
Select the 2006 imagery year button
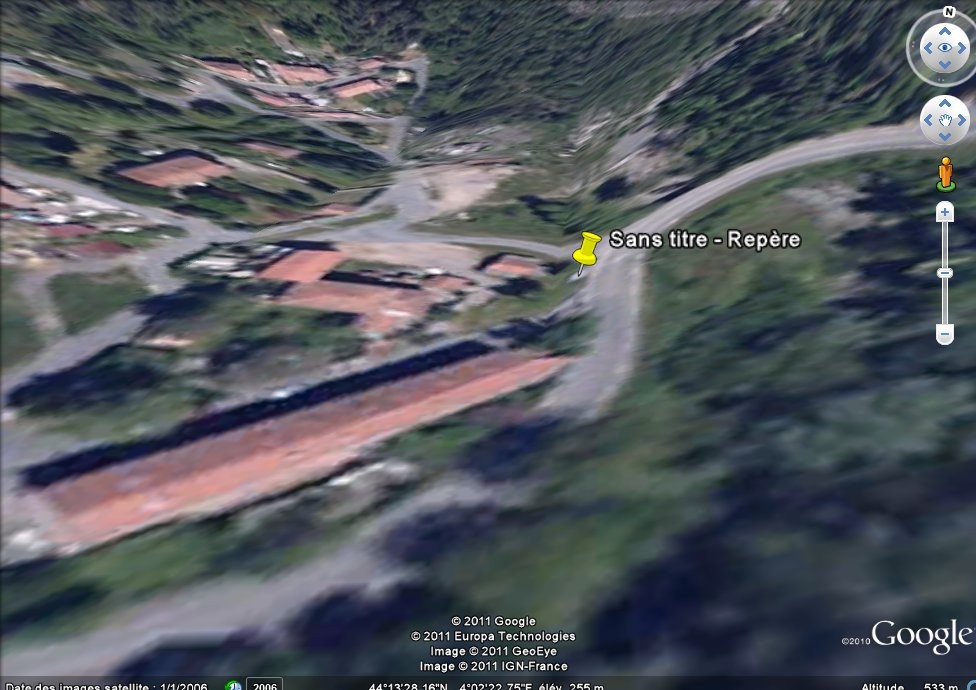[264, 686]
